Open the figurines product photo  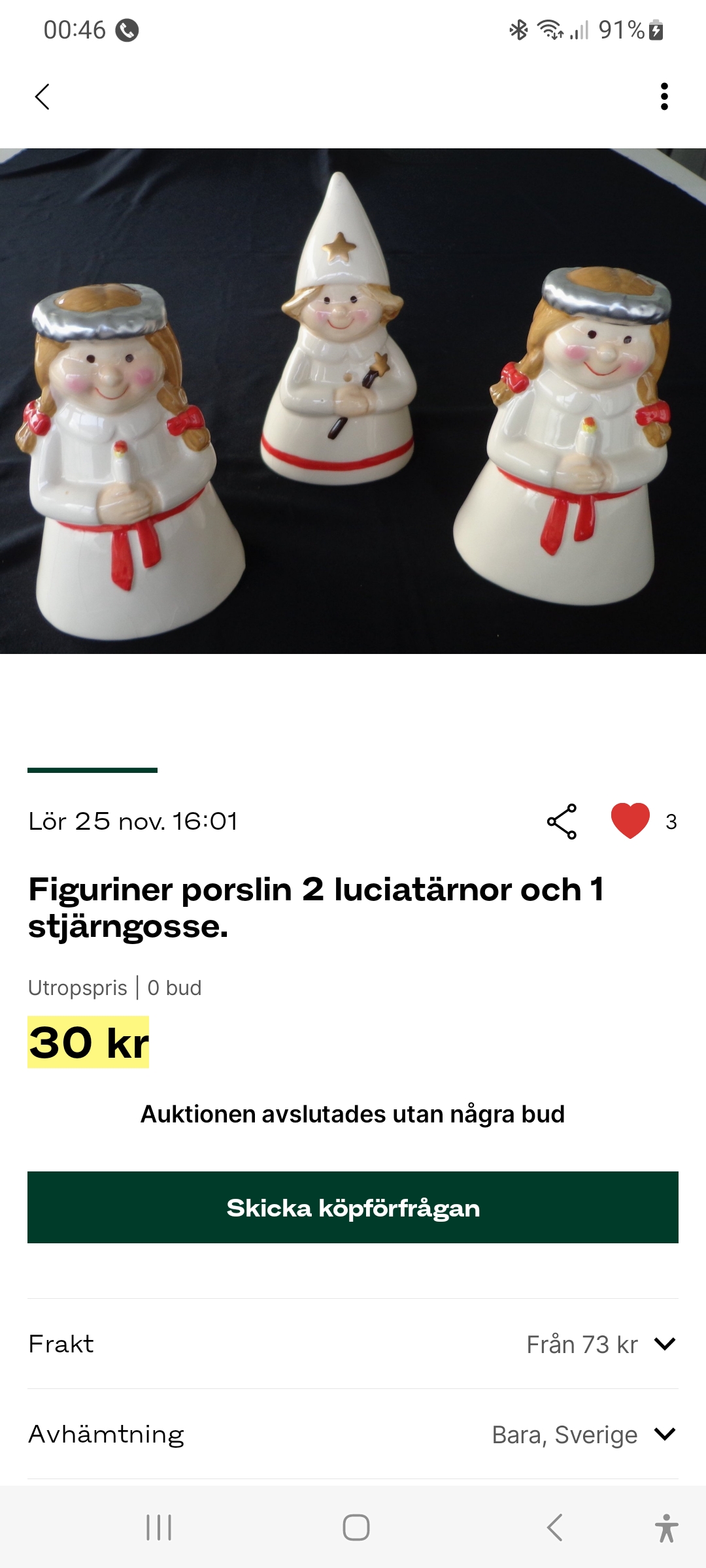(x=353, y=400)
